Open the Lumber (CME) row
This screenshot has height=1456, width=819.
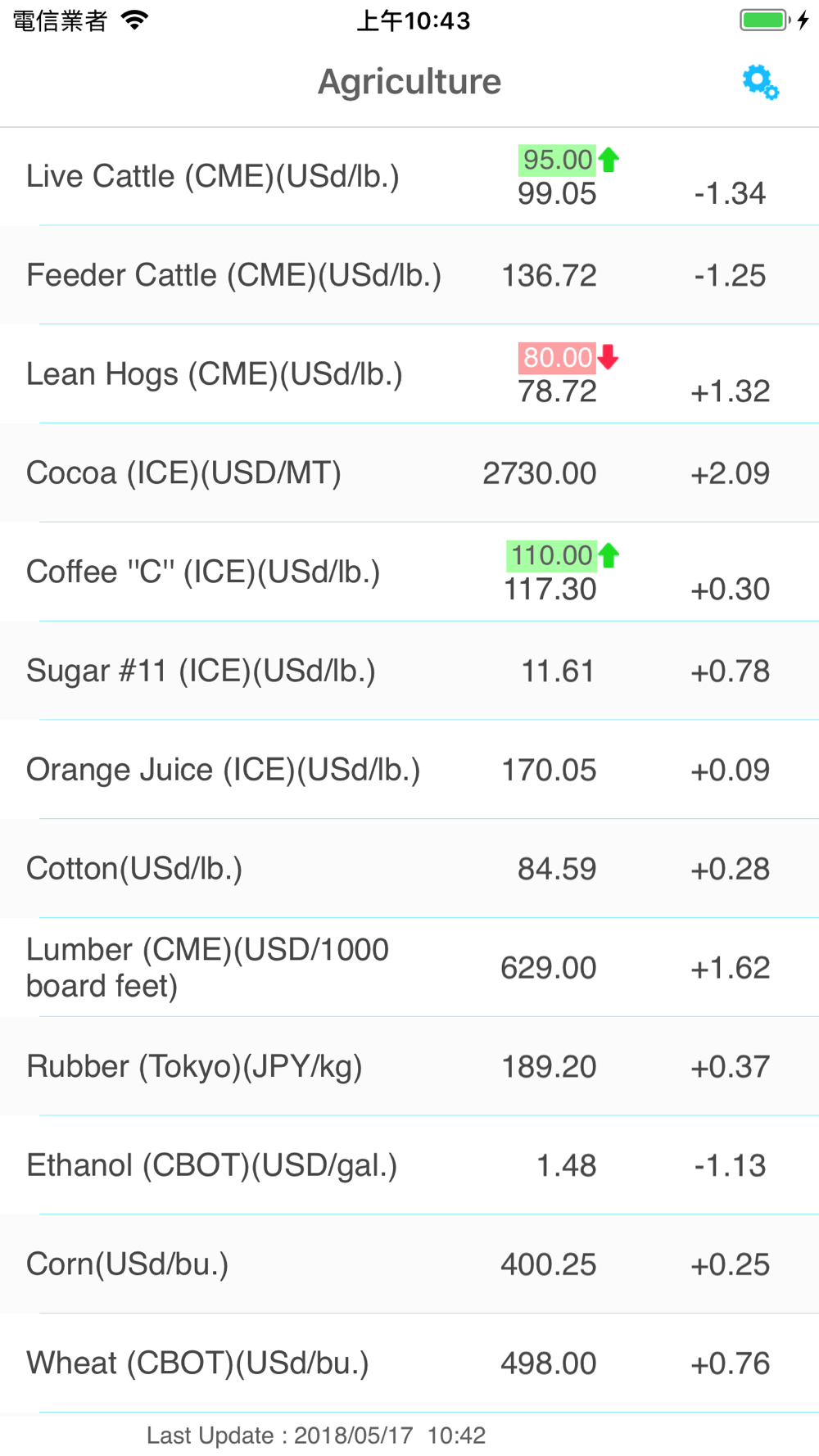[x=409, y=968]
